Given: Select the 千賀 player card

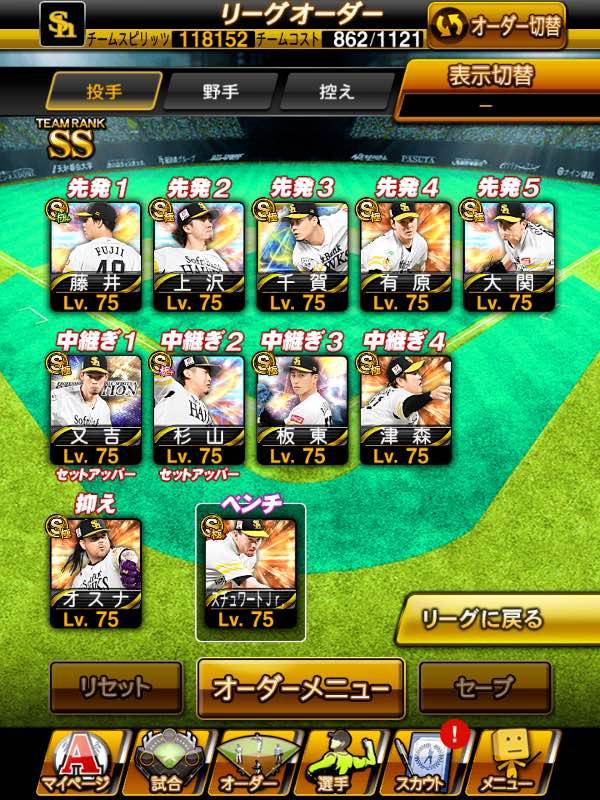Looking at the screenshot, I should 302,256.
